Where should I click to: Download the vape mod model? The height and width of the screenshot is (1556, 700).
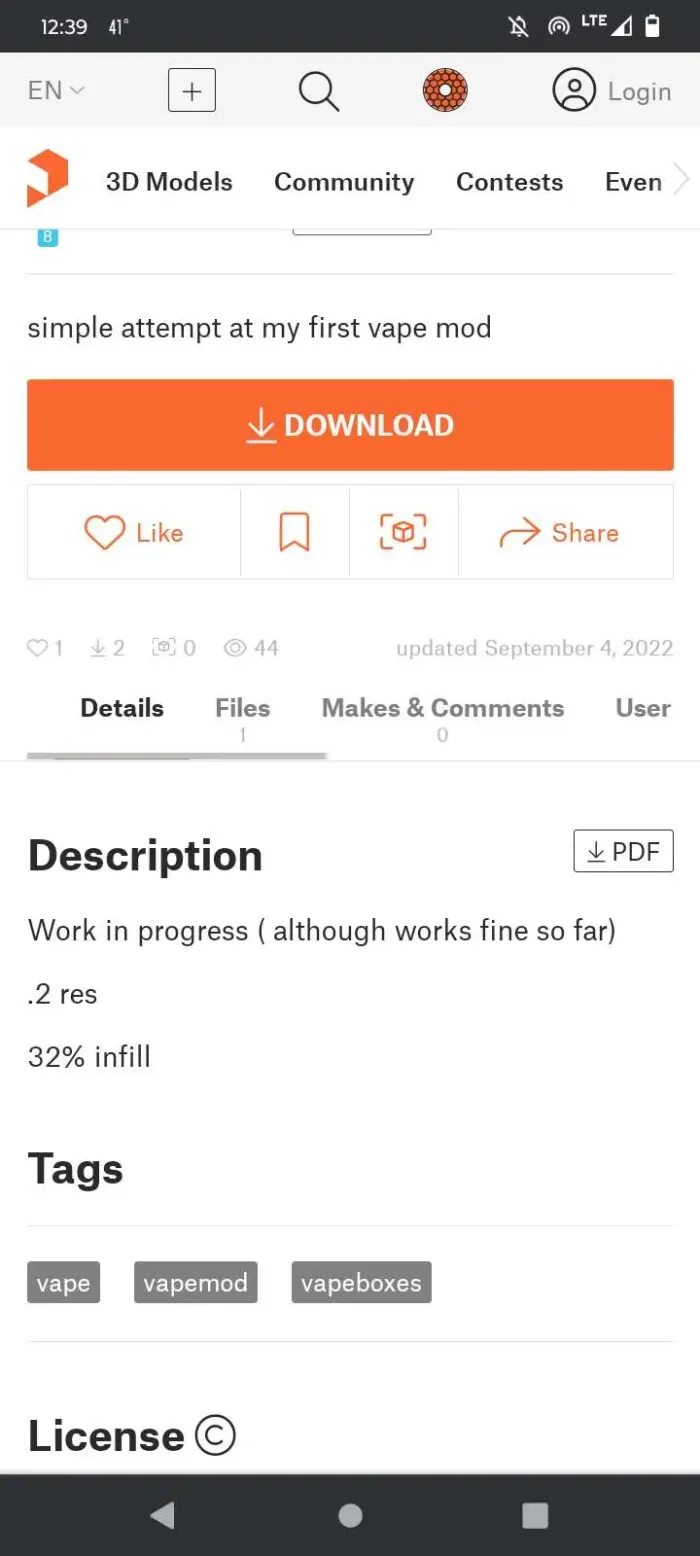(350, 425)
